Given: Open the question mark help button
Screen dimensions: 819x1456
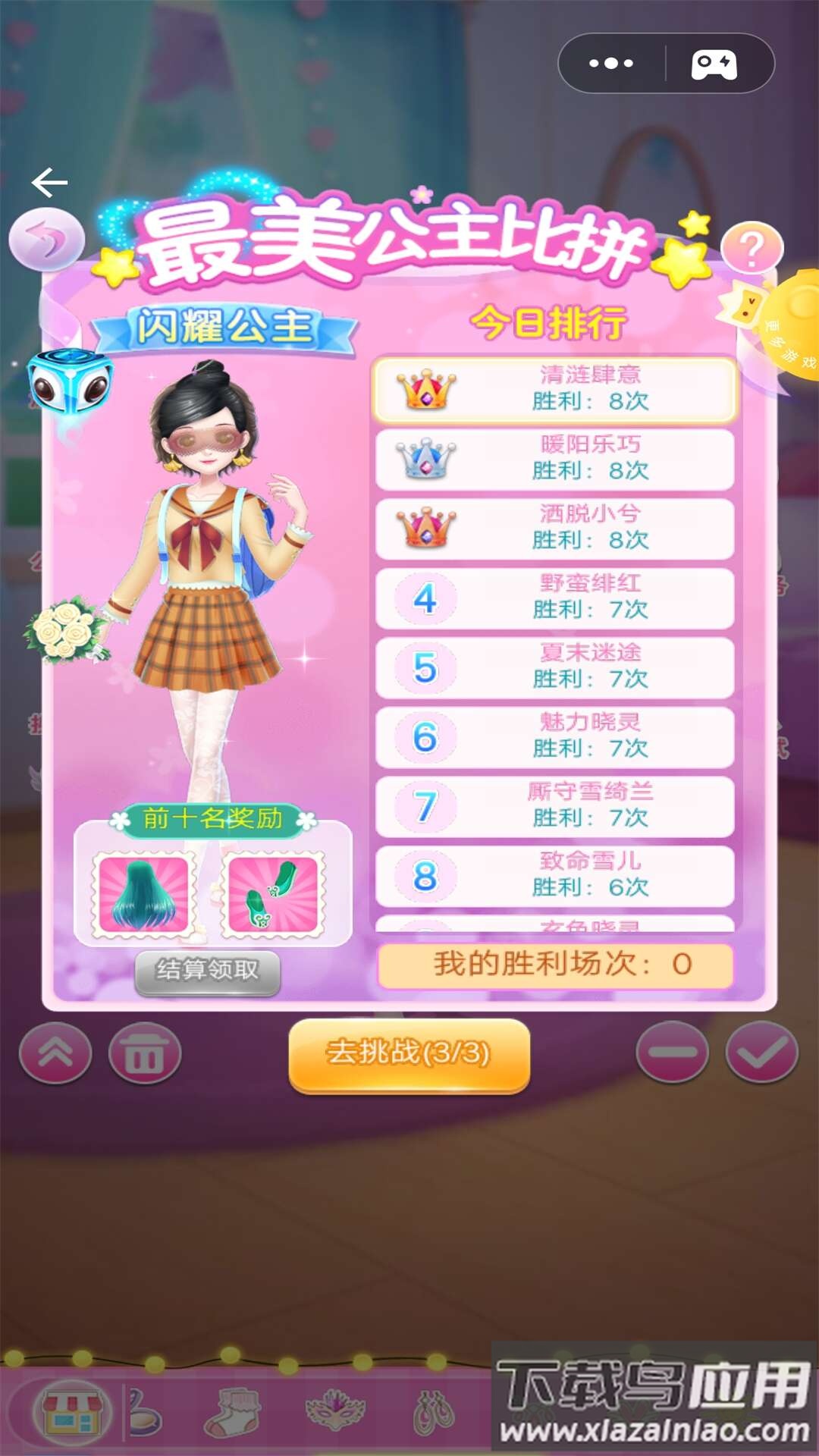Looking at the screenshot, I should click(752, 248).
